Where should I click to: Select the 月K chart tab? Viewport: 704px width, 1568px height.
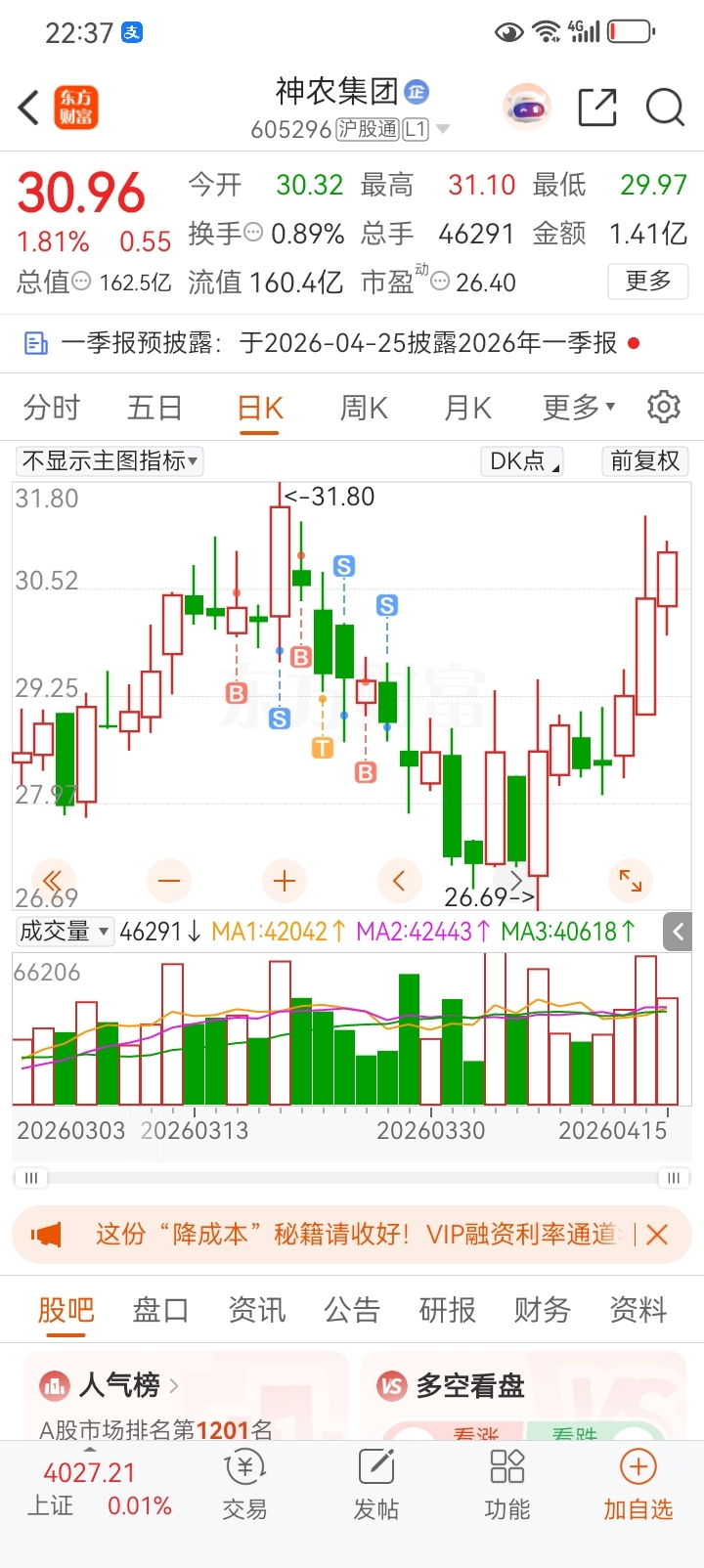point(467,408)
